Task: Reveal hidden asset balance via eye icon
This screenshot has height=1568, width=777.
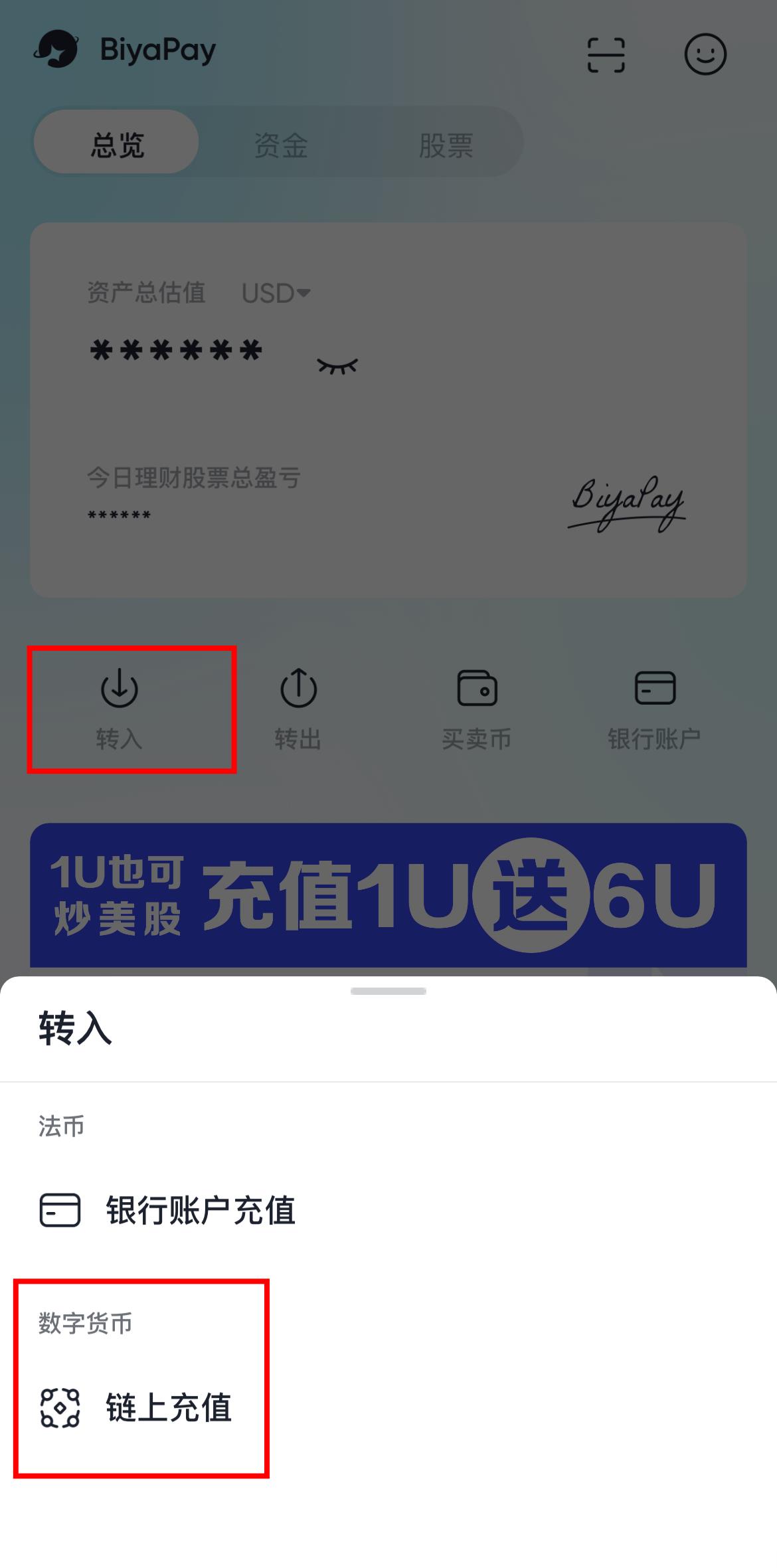Action: 337,366
